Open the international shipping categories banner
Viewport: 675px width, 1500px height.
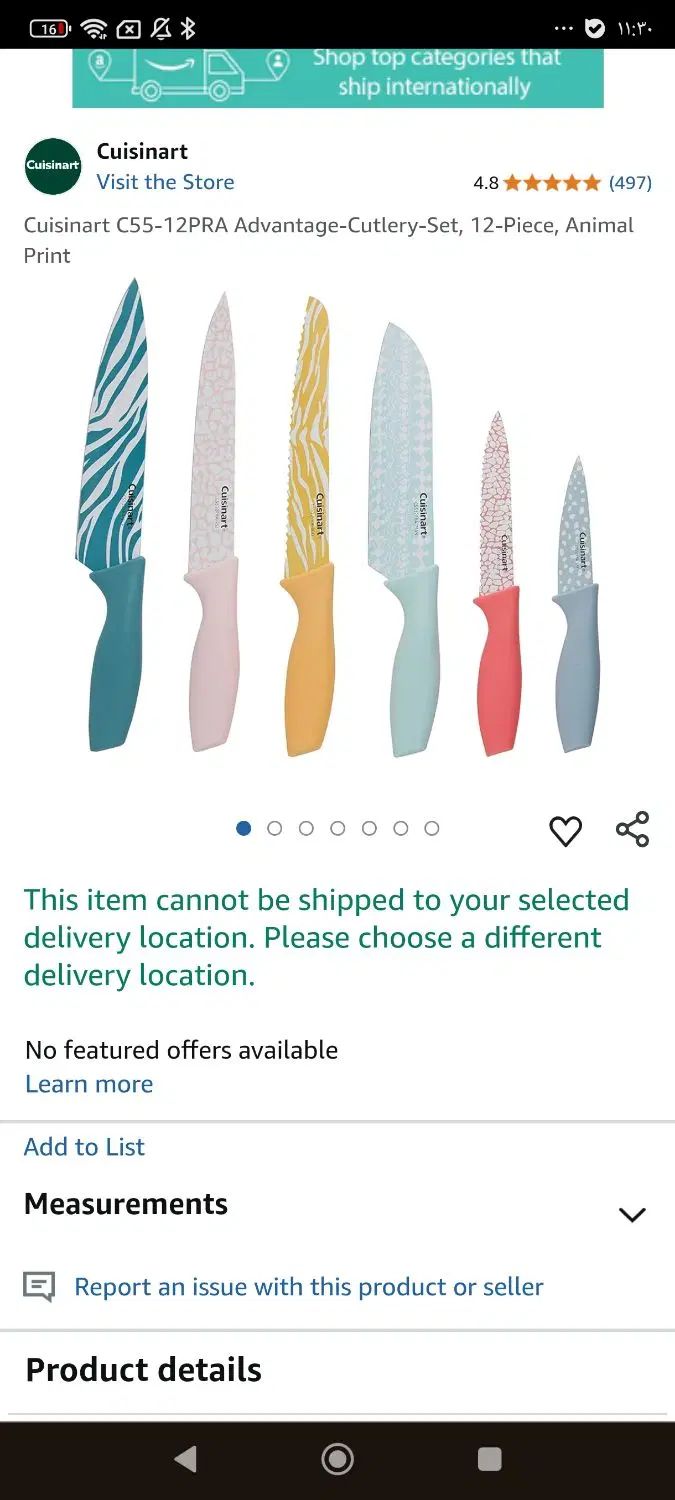[338, 76]
